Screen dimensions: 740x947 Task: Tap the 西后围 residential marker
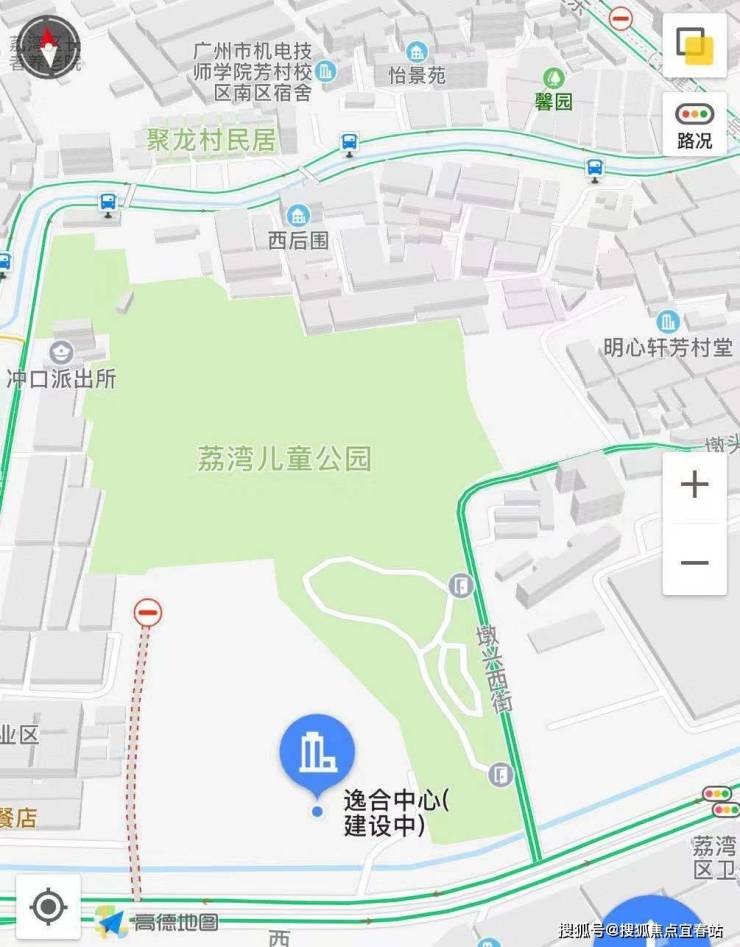(298, 215)
